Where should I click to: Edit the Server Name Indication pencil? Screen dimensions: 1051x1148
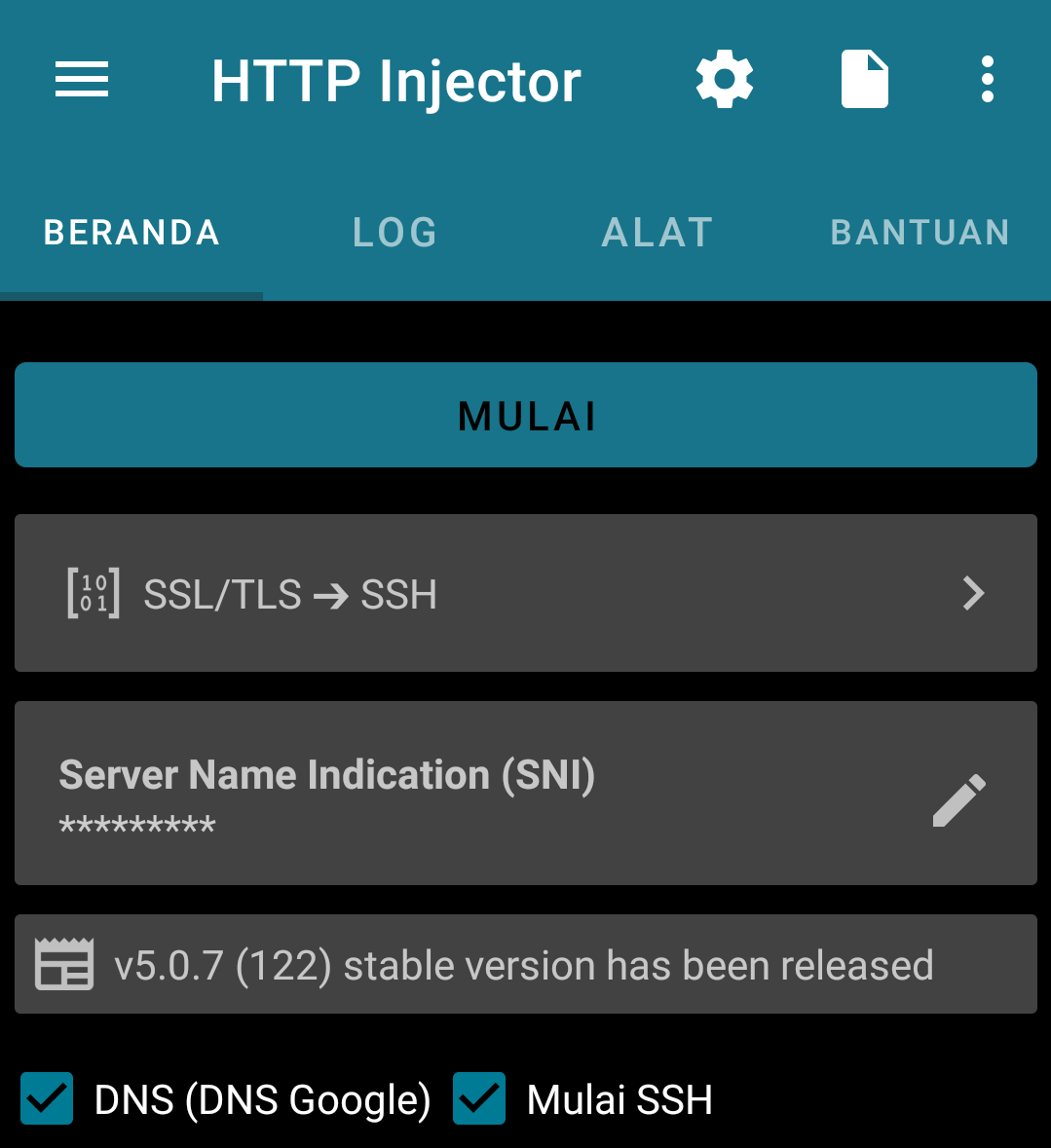(959, 799)
